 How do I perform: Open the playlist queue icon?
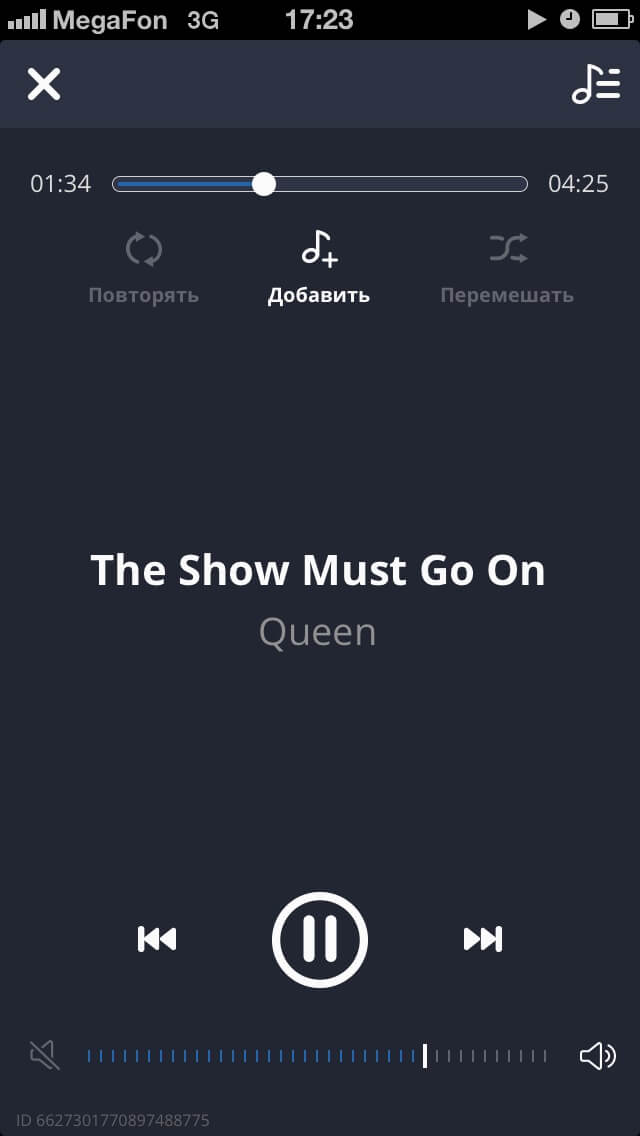point(595,85)
